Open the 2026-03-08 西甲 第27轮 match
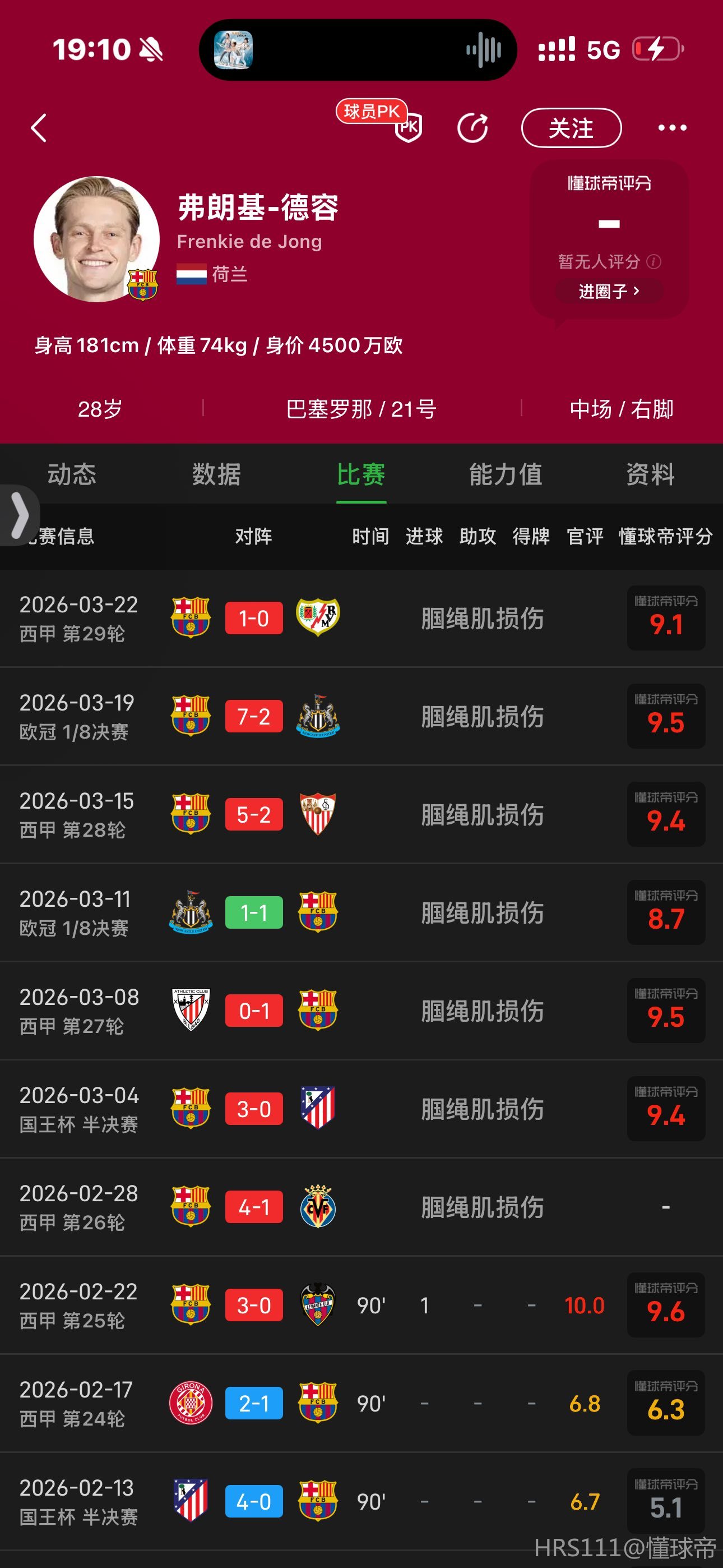 pos(361,1011)
